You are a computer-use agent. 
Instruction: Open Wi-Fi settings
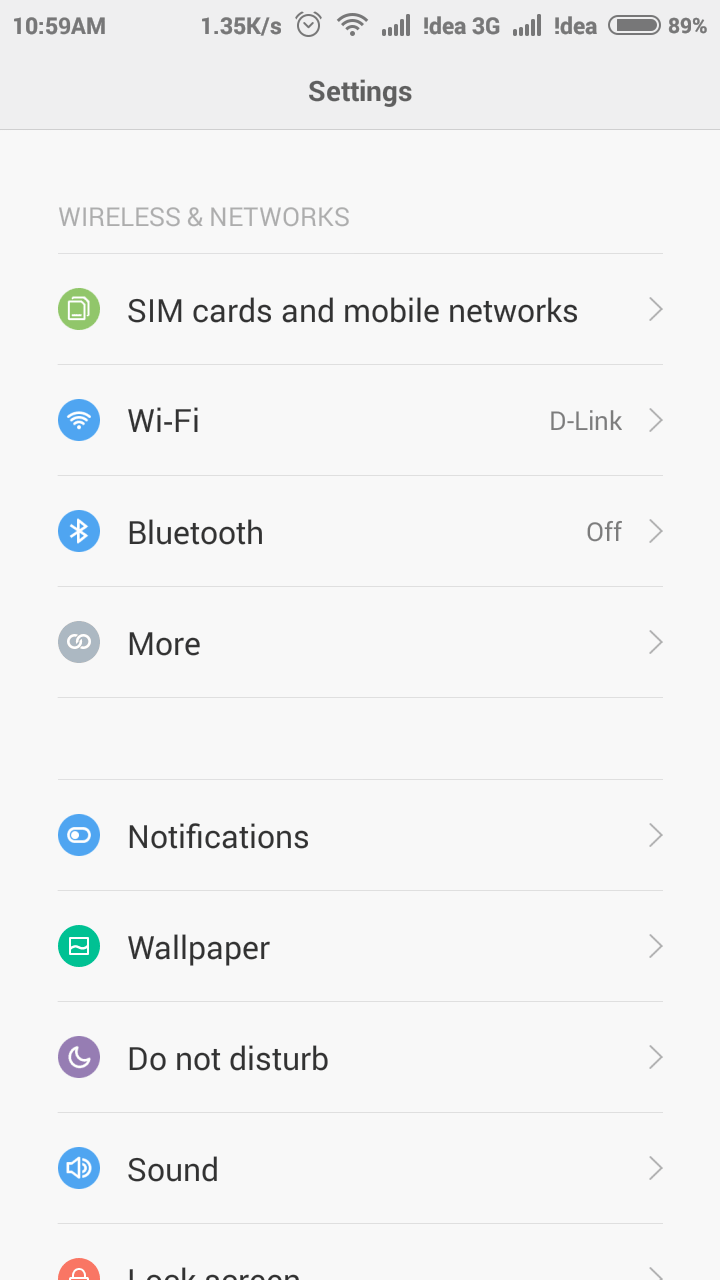pyautogui.click(x=360, y=421)
